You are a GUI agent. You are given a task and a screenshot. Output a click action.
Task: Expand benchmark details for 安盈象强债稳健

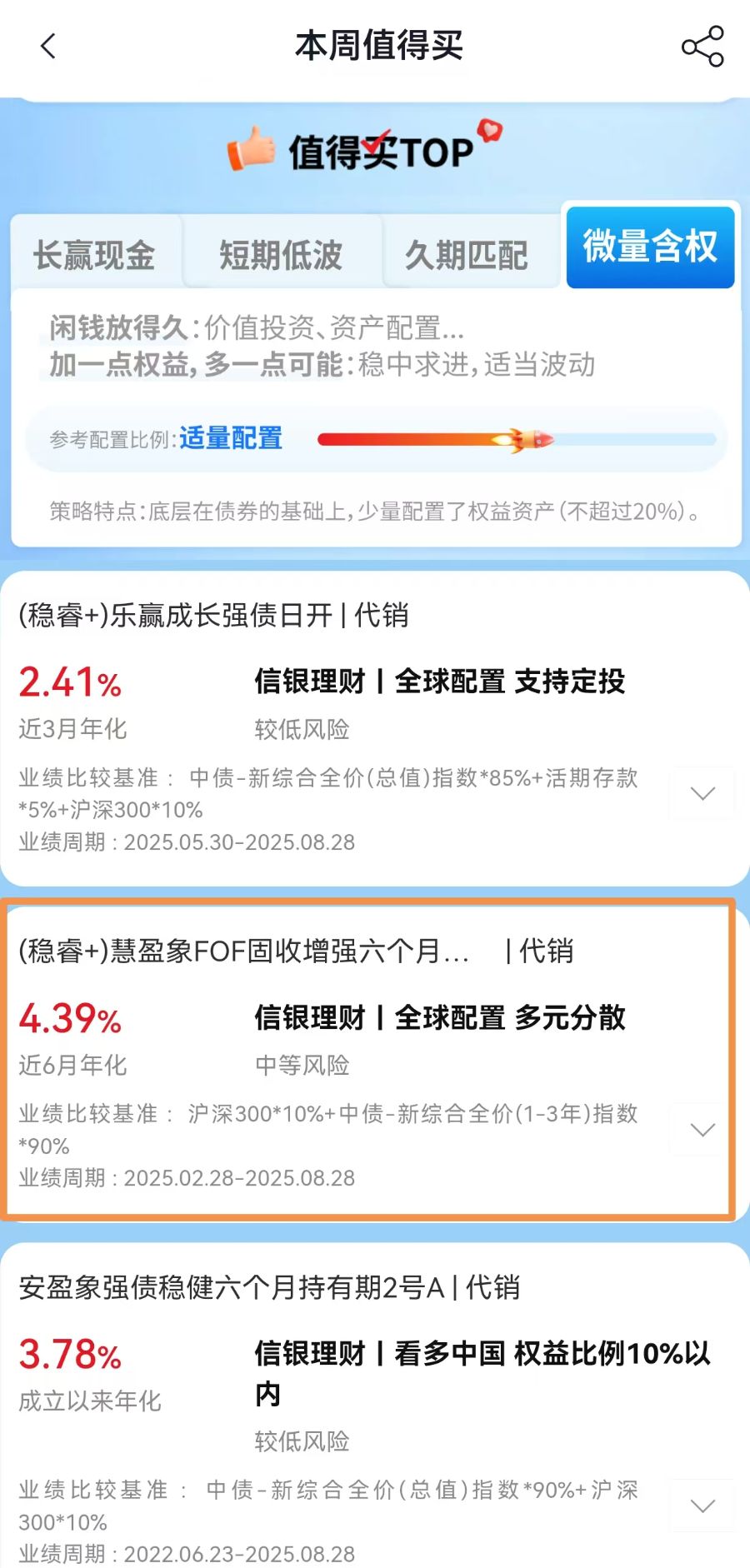pos(702,1506)
